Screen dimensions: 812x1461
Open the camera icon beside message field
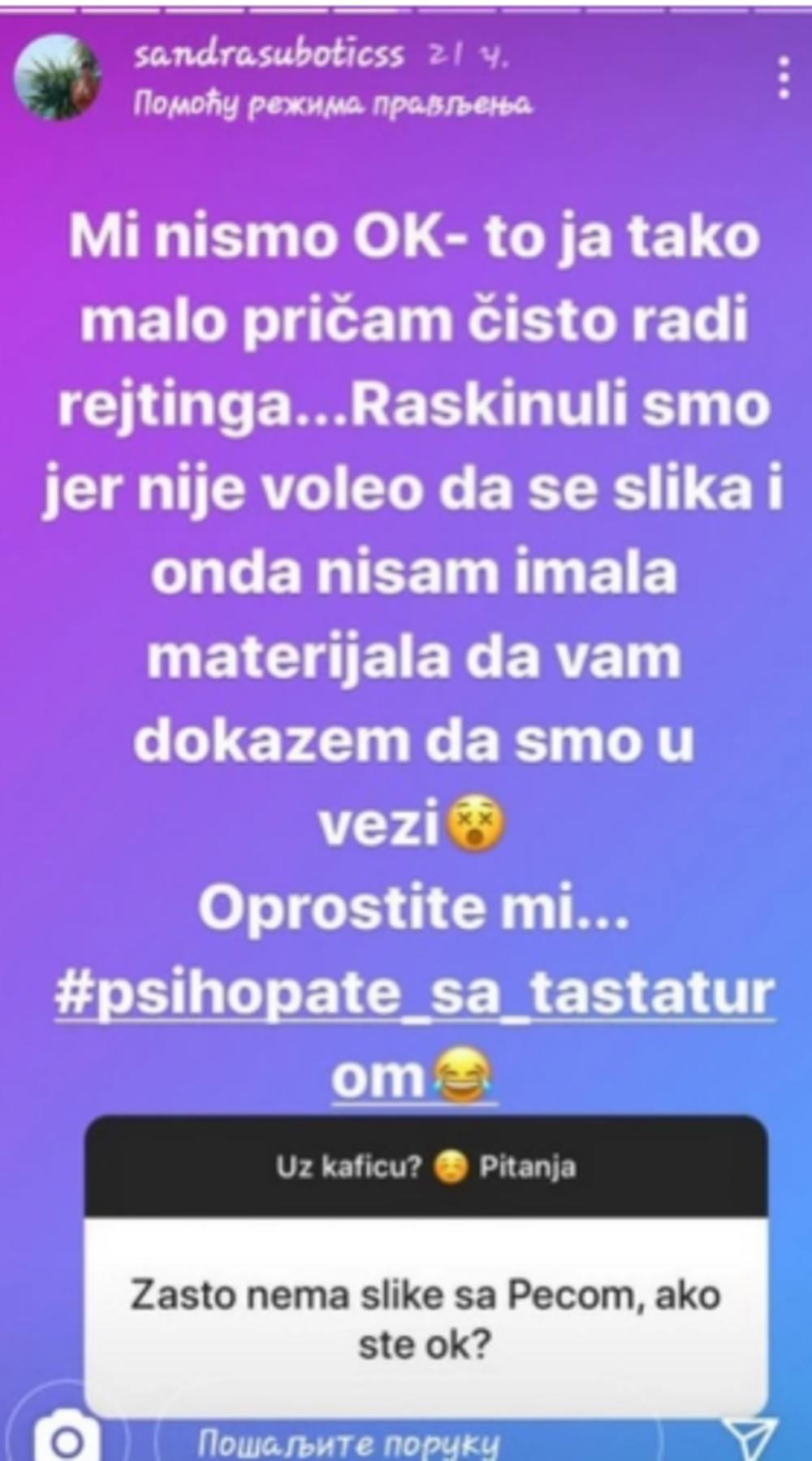tap(68, 1440)
